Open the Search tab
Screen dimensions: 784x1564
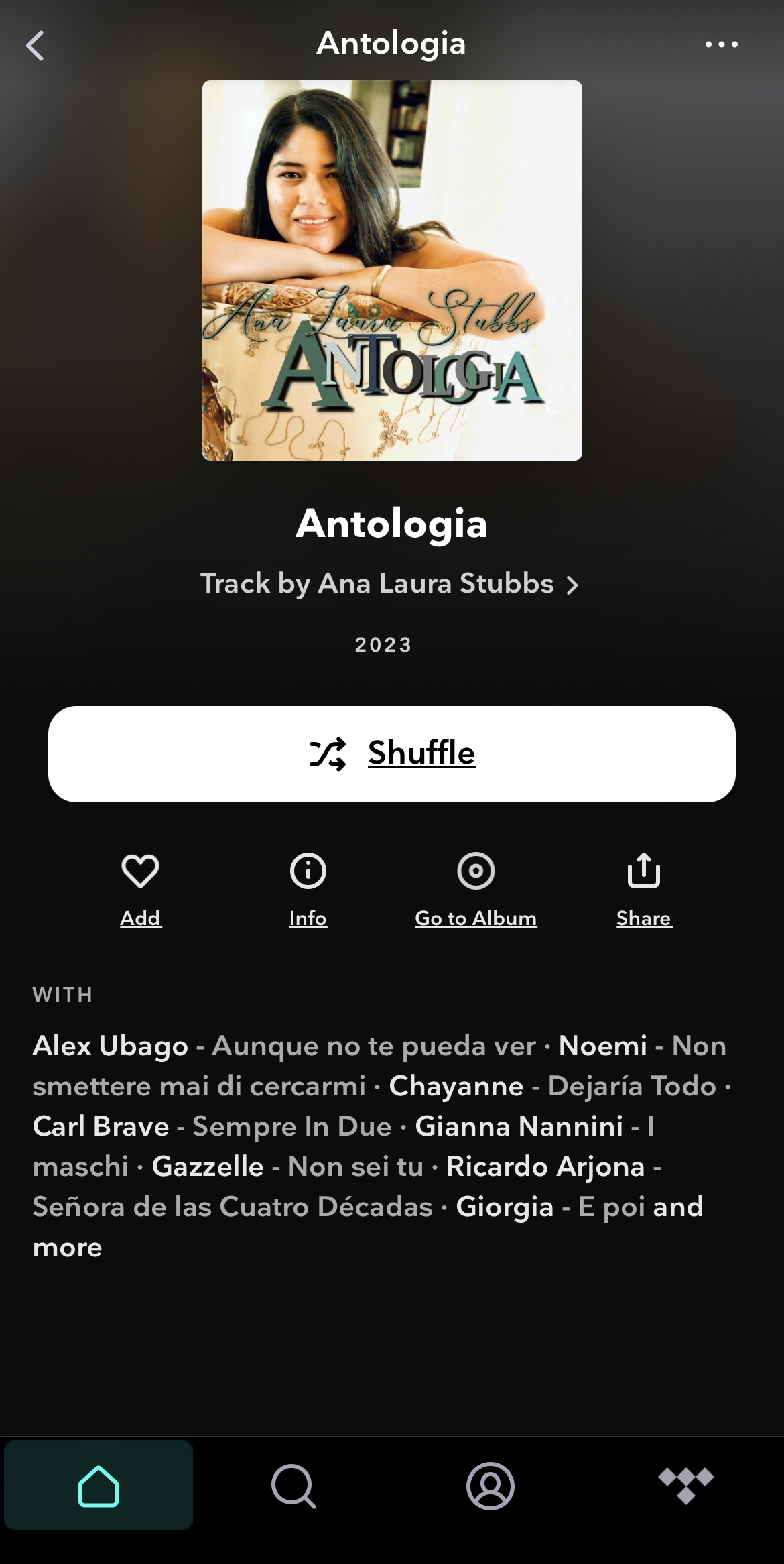point(293,1486)
